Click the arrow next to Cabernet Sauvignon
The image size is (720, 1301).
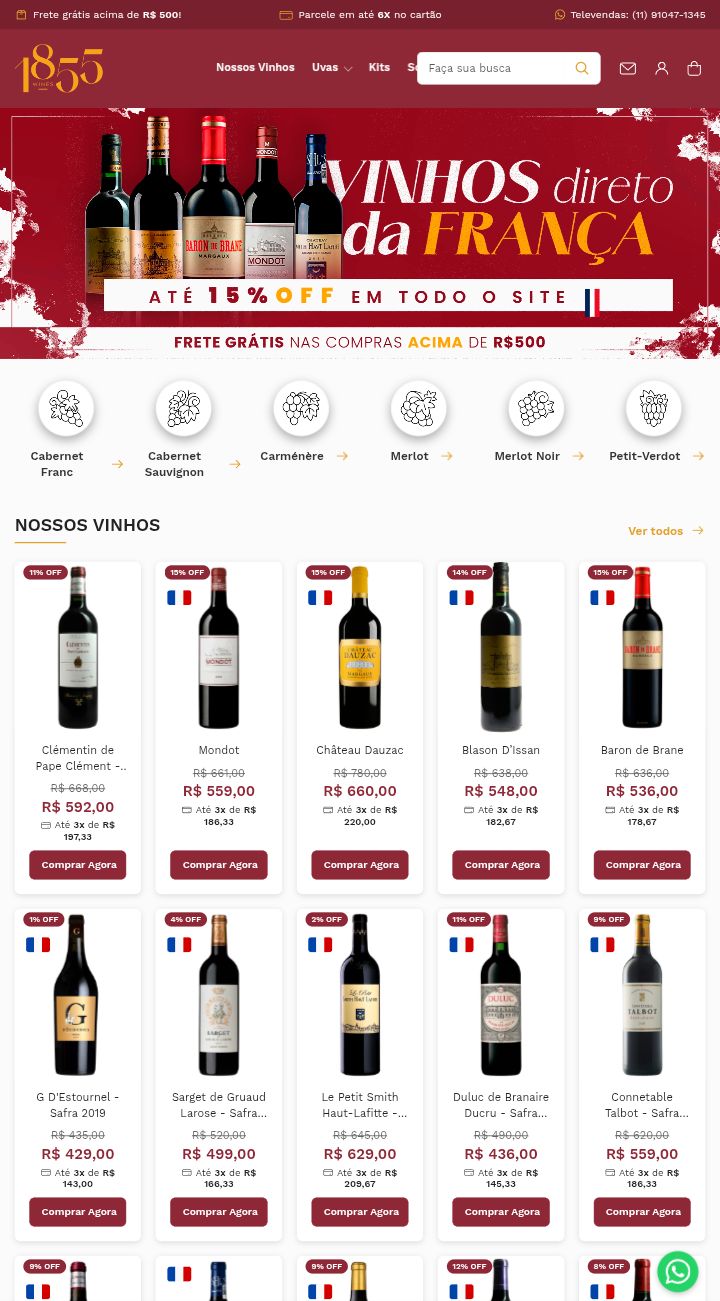[235, 464]
